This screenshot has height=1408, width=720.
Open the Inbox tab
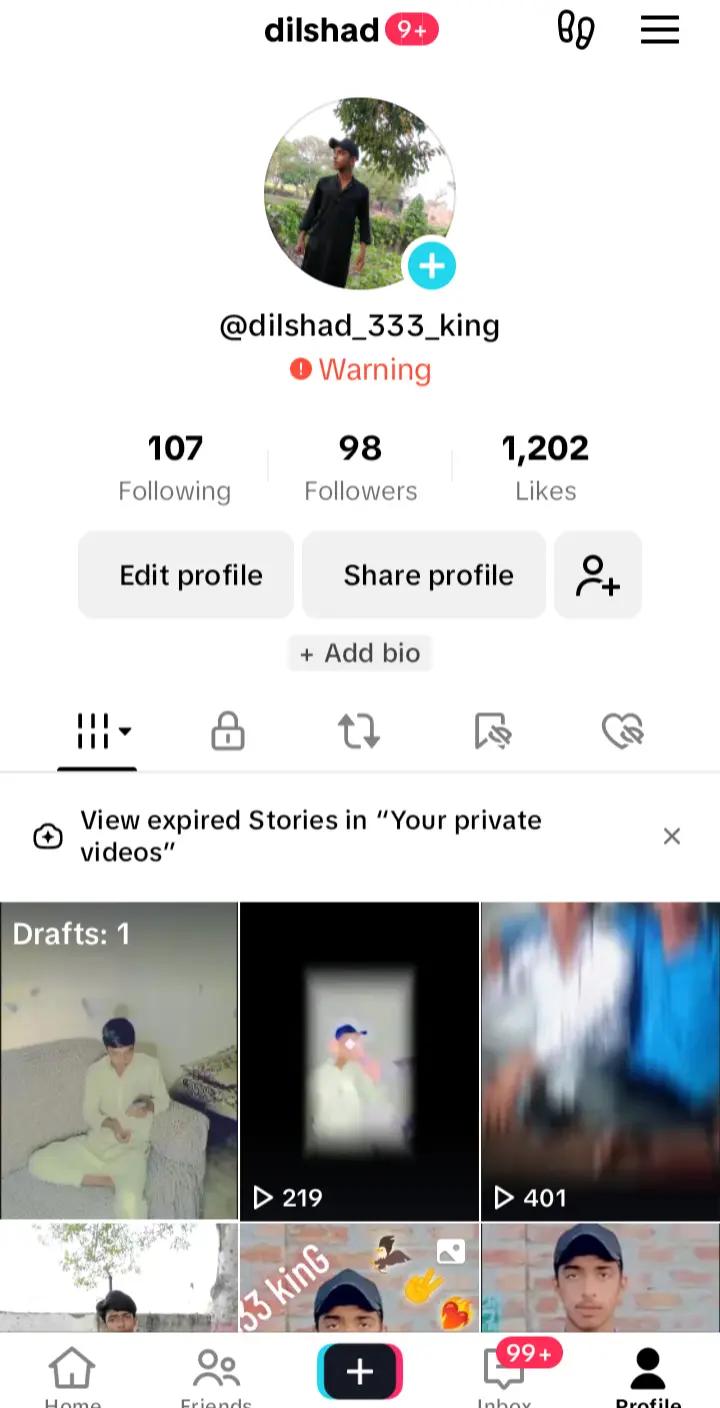[504, 1375]
